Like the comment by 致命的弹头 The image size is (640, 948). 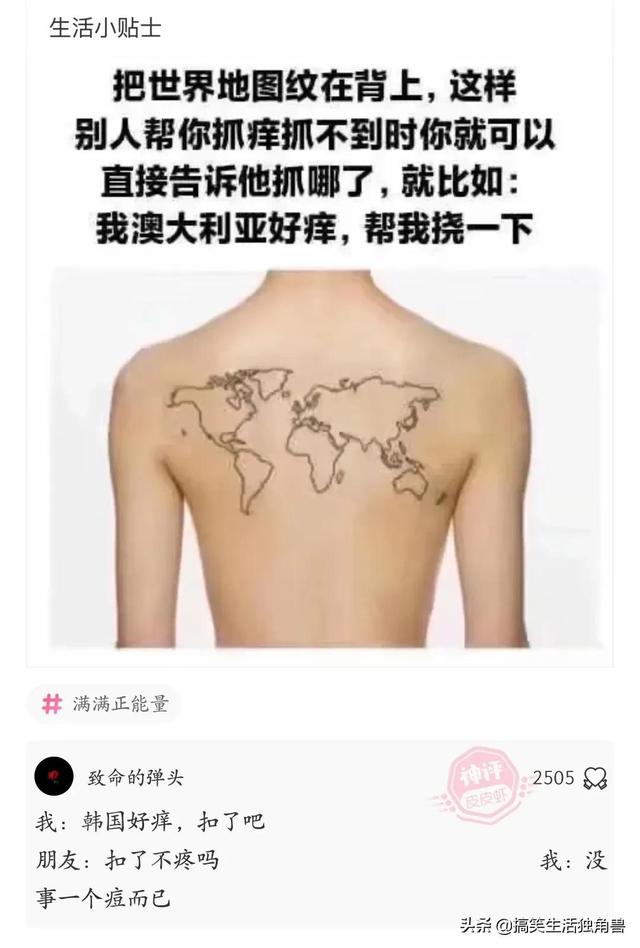(595, 778)
